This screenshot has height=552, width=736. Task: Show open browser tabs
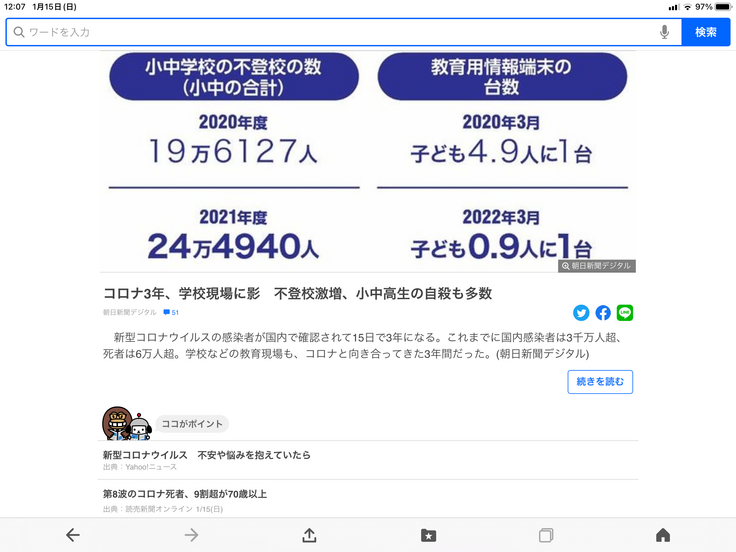point(546,535)
